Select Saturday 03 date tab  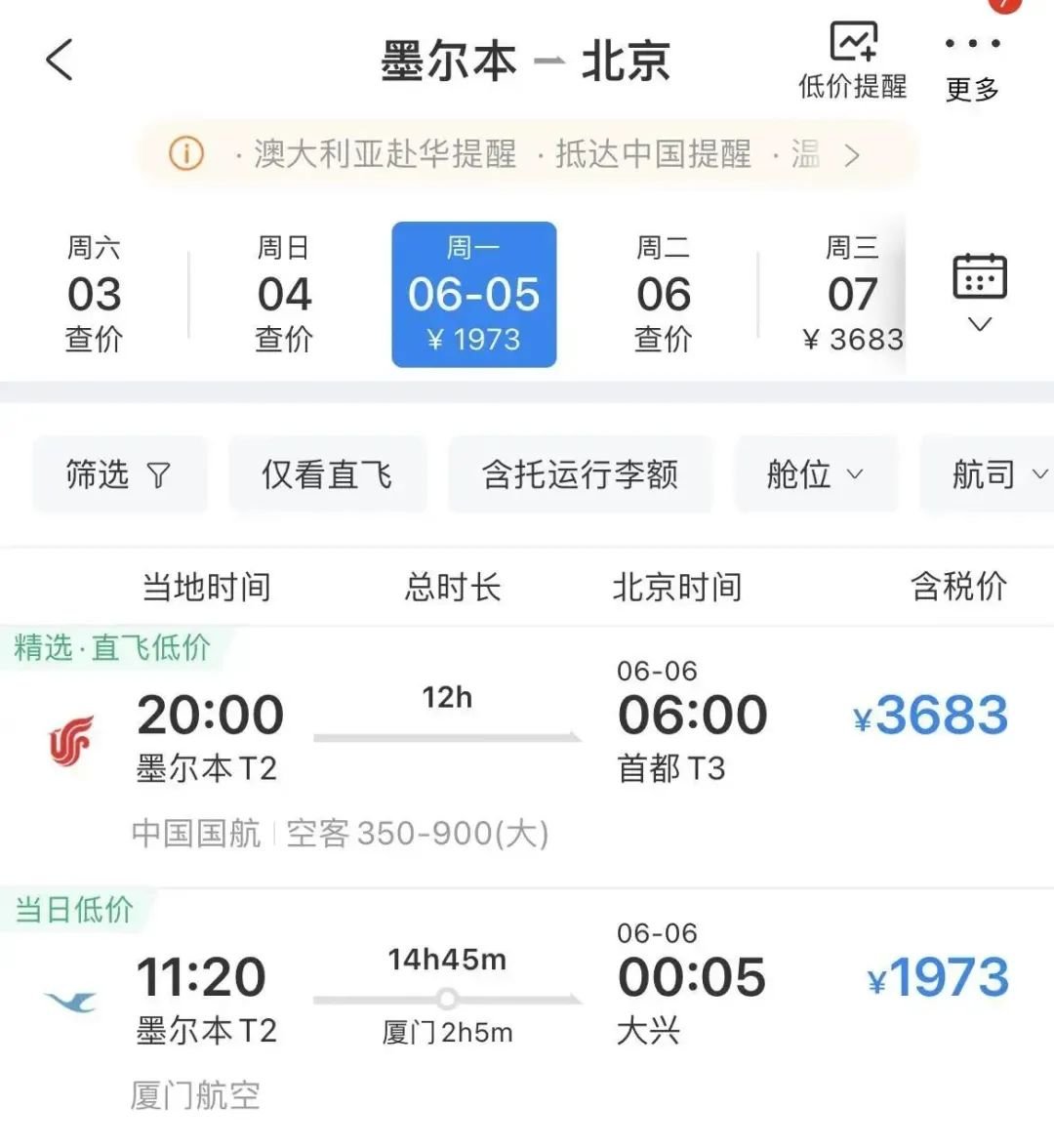94,294
